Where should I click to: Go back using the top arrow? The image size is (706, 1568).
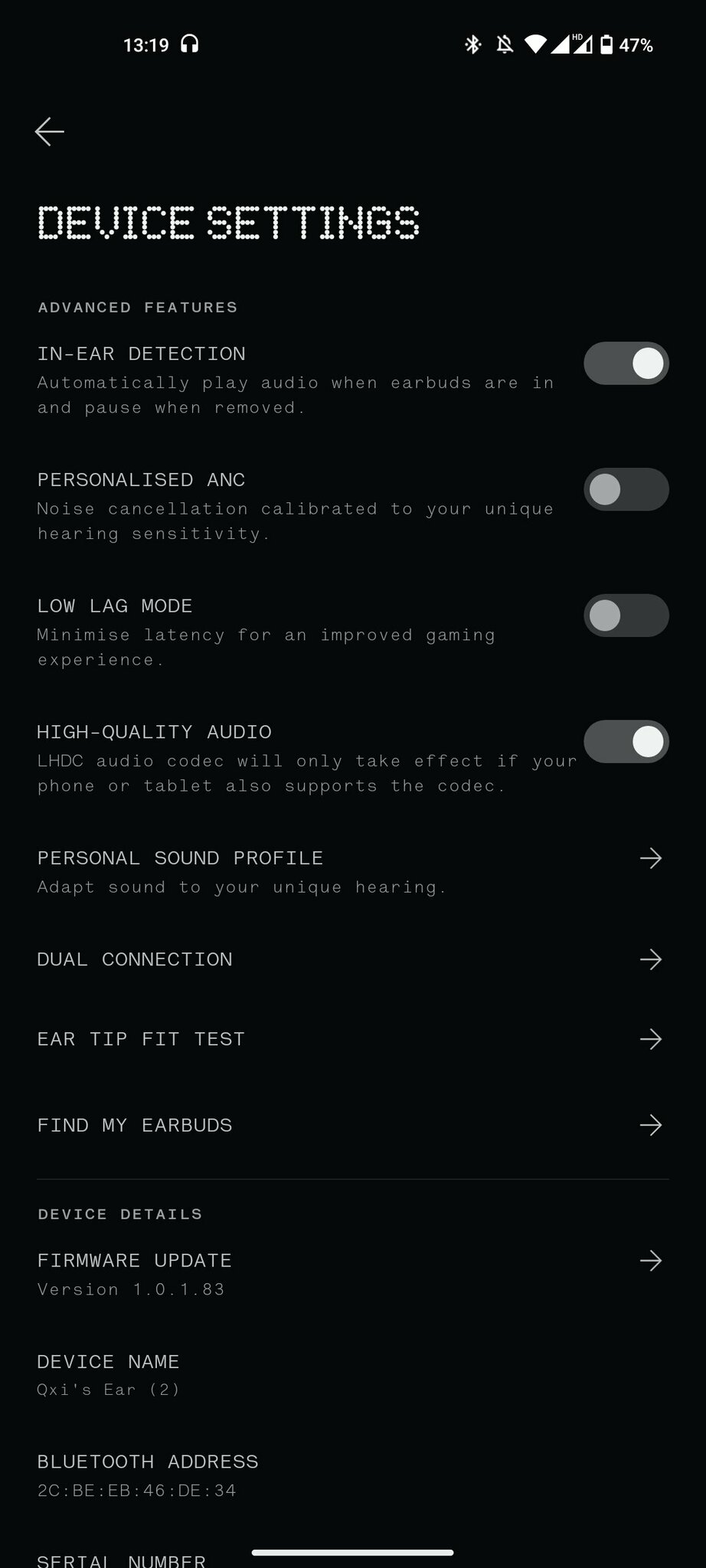[50, 132]
